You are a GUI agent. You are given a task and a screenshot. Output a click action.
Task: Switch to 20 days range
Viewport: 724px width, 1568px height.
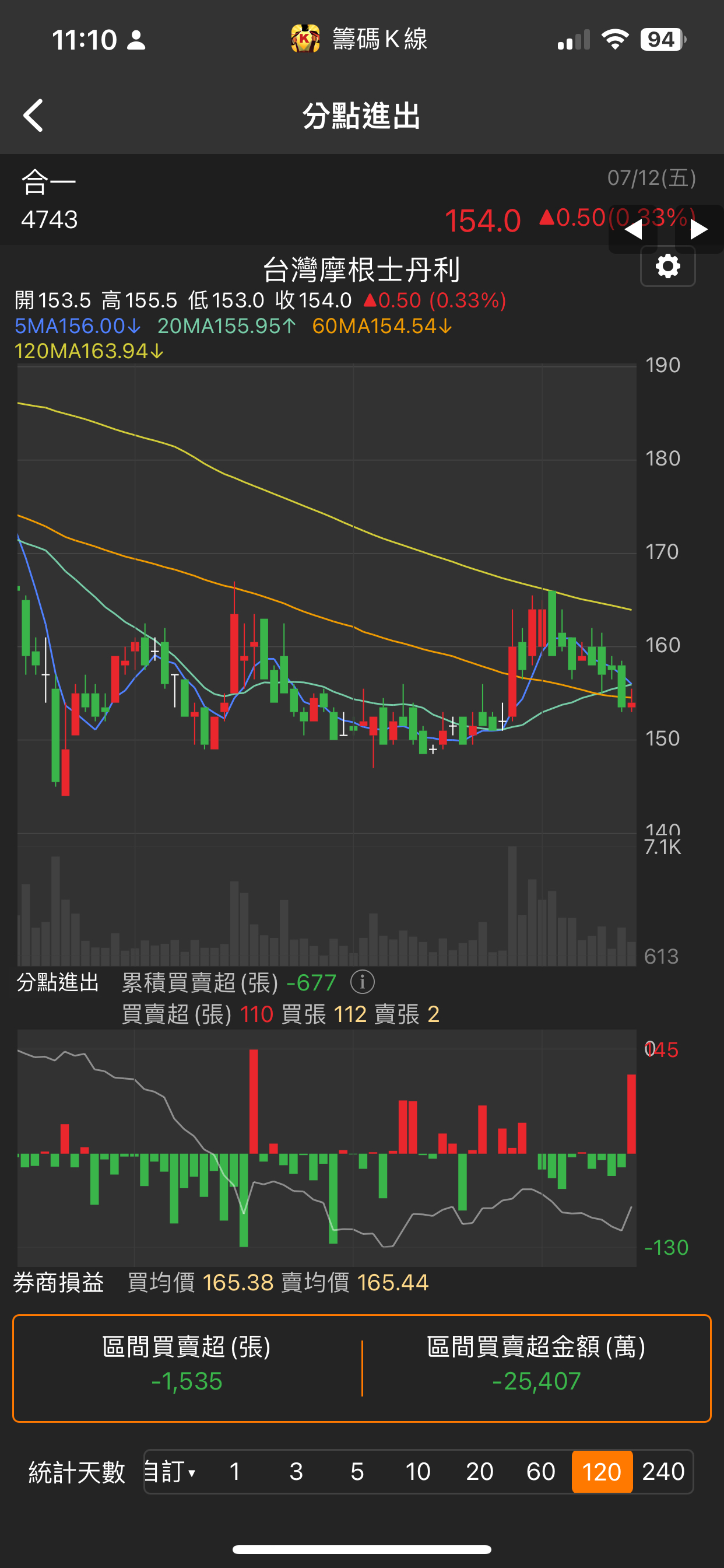(x=479, y=1472)
